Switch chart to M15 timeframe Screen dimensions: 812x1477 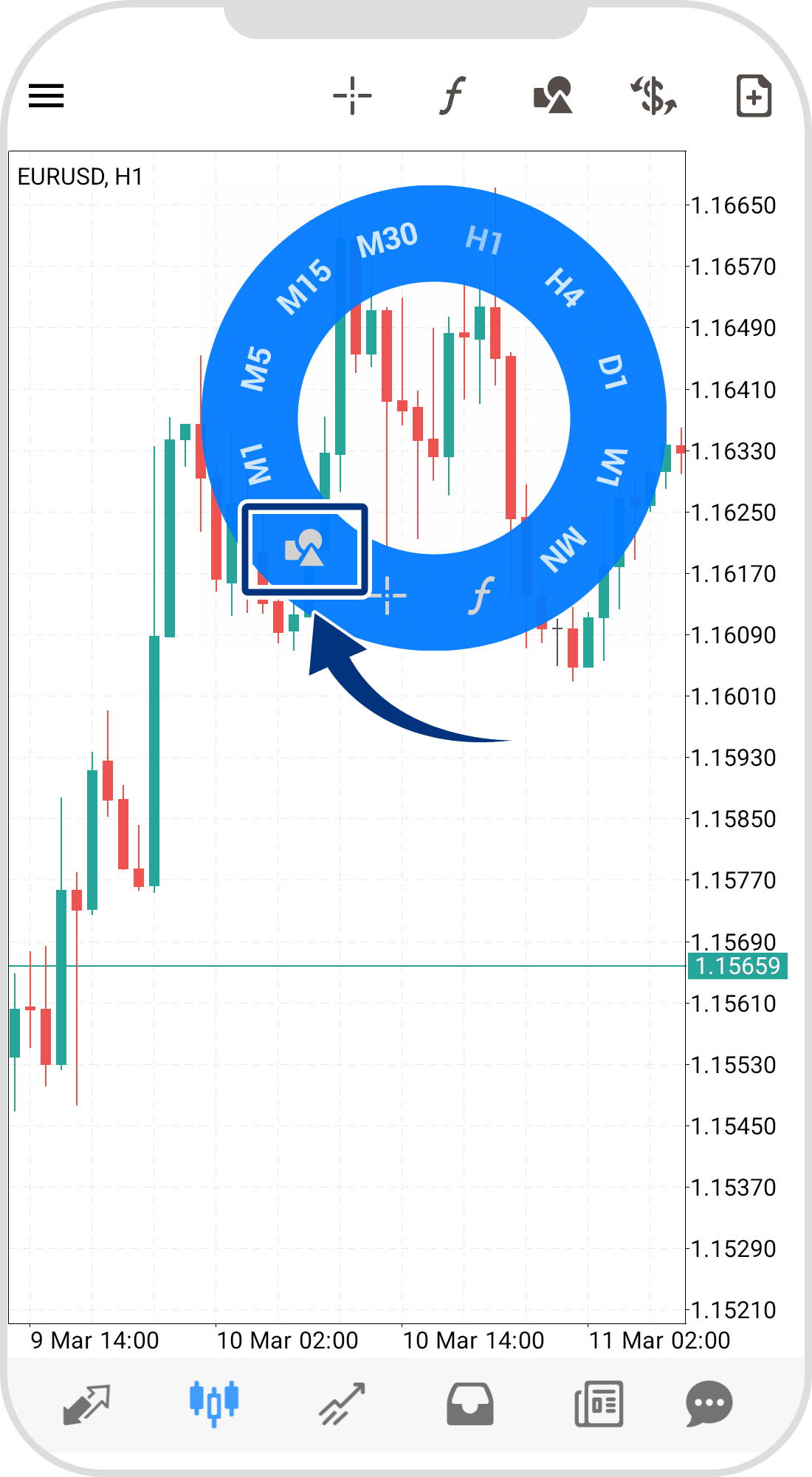pyautogui.click(x=304, y=287)
